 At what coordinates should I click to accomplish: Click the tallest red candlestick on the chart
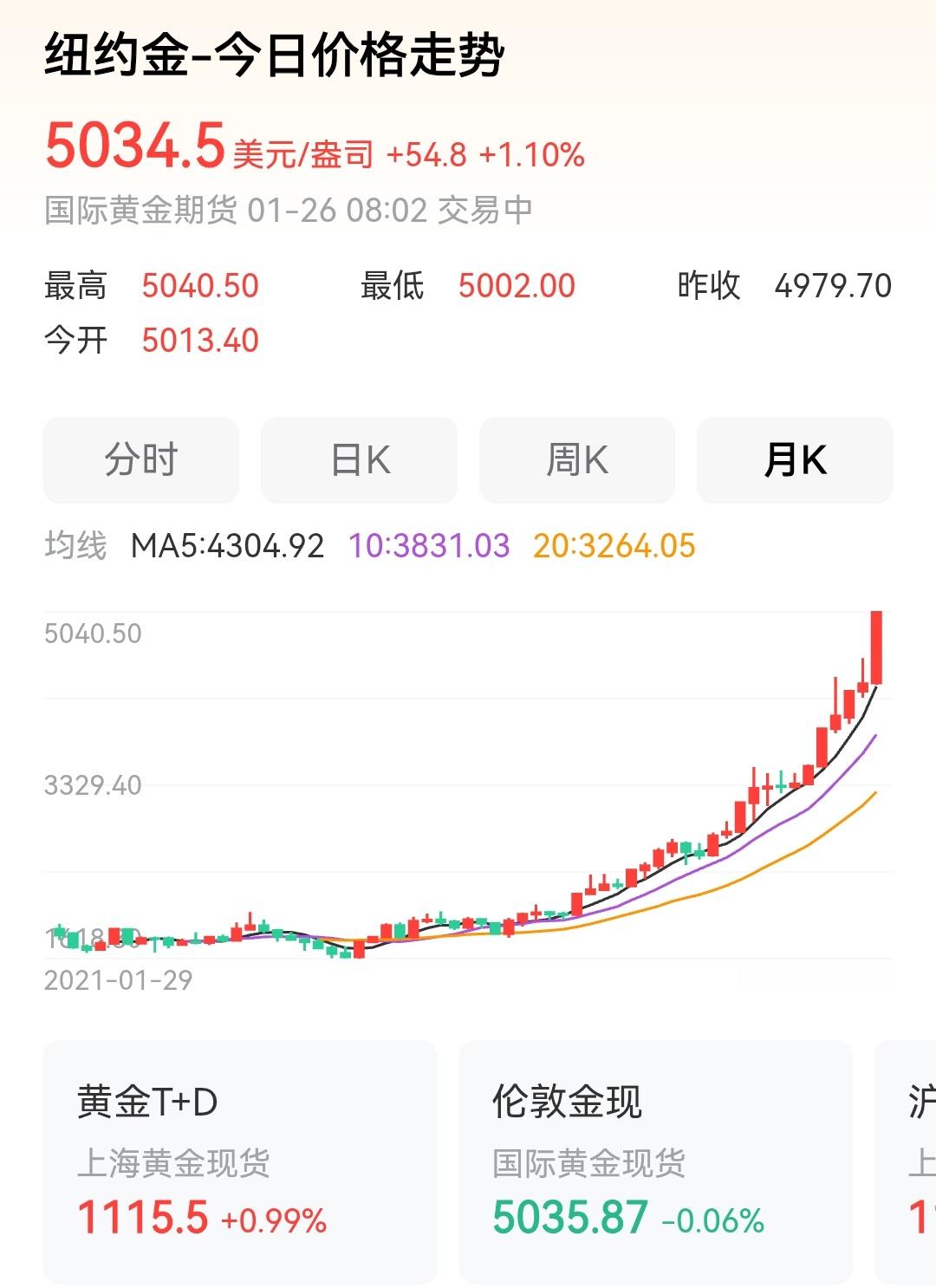pos(876,646)
